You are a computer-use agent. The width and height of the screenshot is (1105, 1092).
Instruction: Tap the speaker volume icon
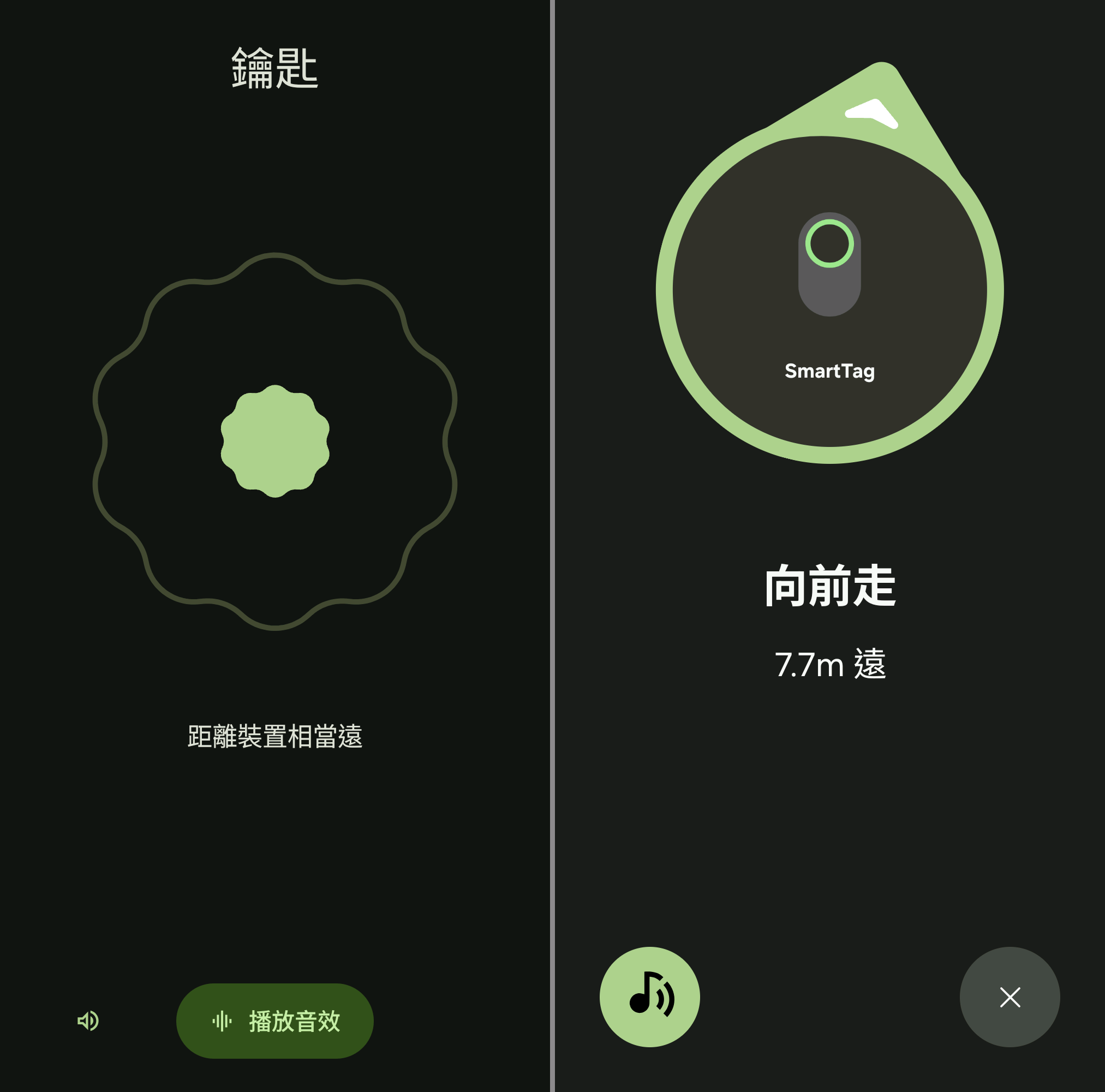pos(88,1021)
